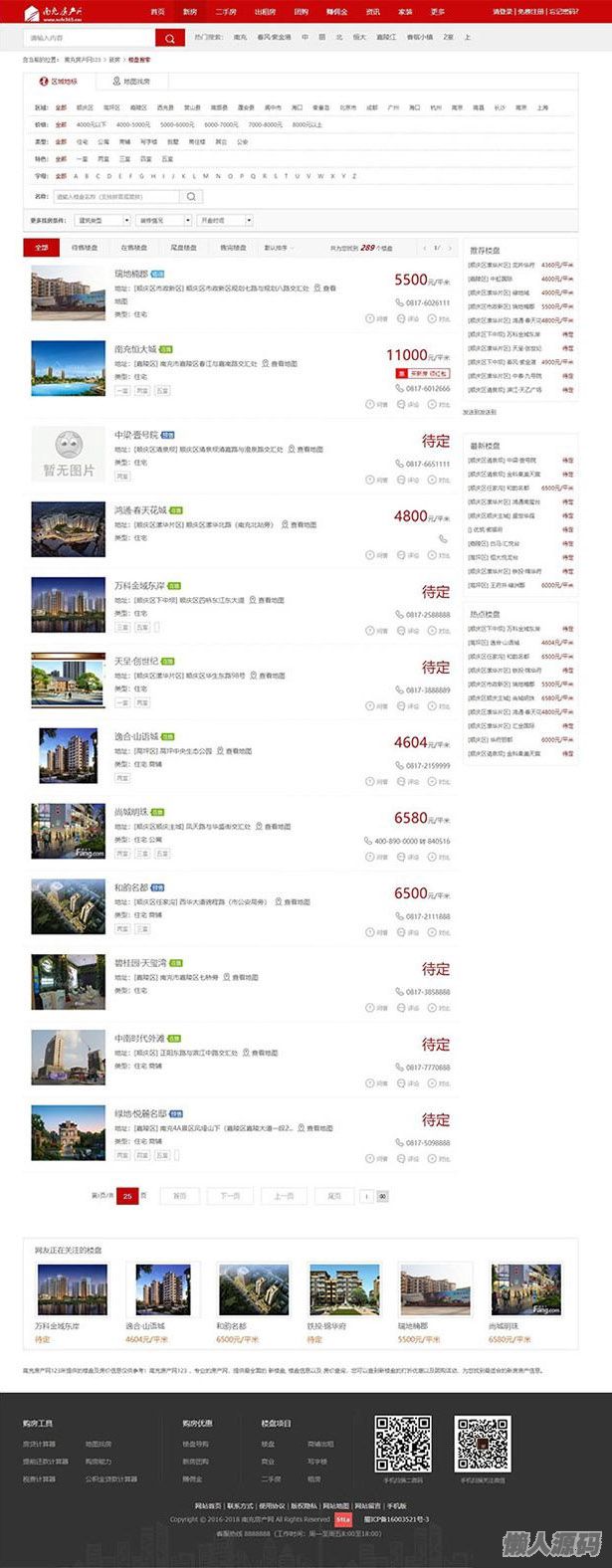Screen dimensions: 612x1568
Task: Go to the 下一页 page
Action: 230,1196
